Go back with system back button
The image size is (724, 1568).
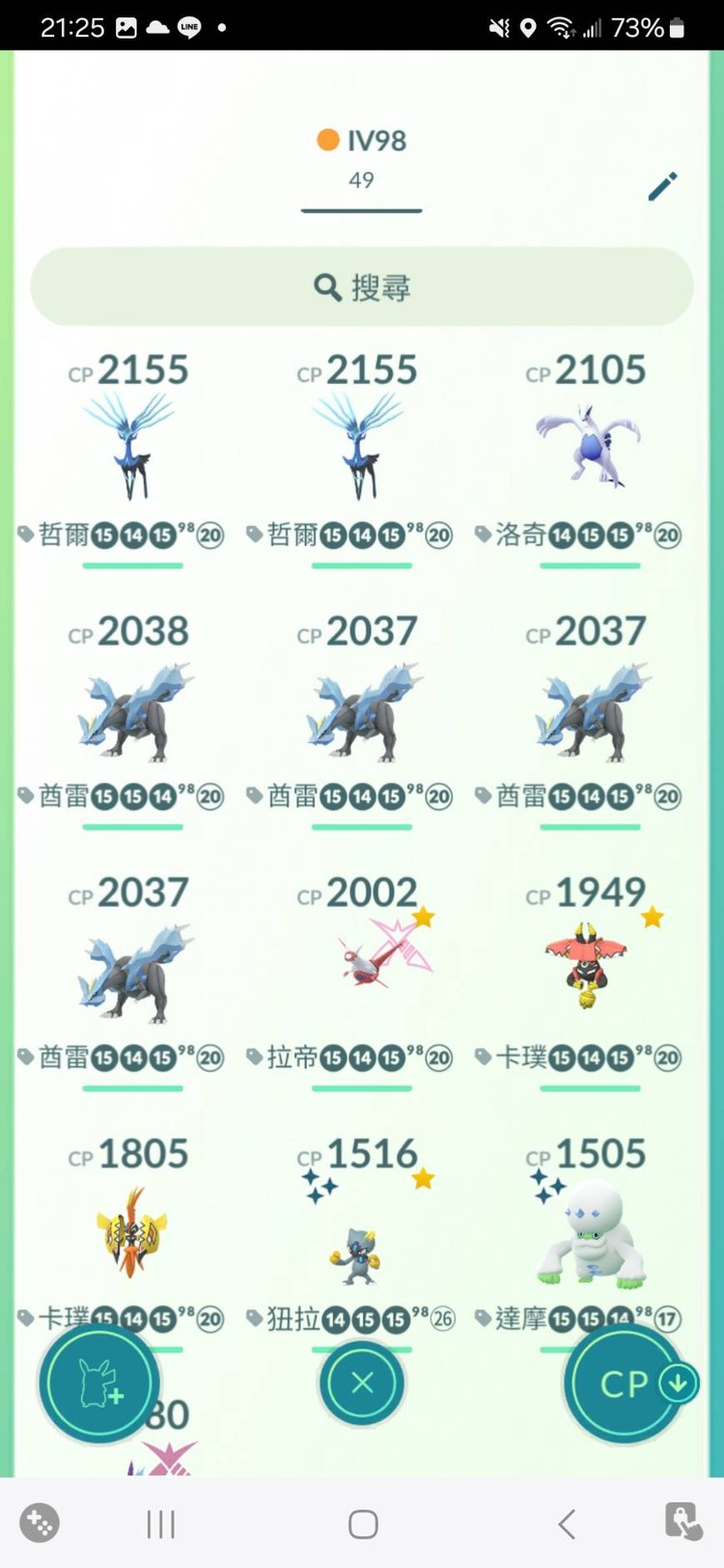click(567, 1525)
